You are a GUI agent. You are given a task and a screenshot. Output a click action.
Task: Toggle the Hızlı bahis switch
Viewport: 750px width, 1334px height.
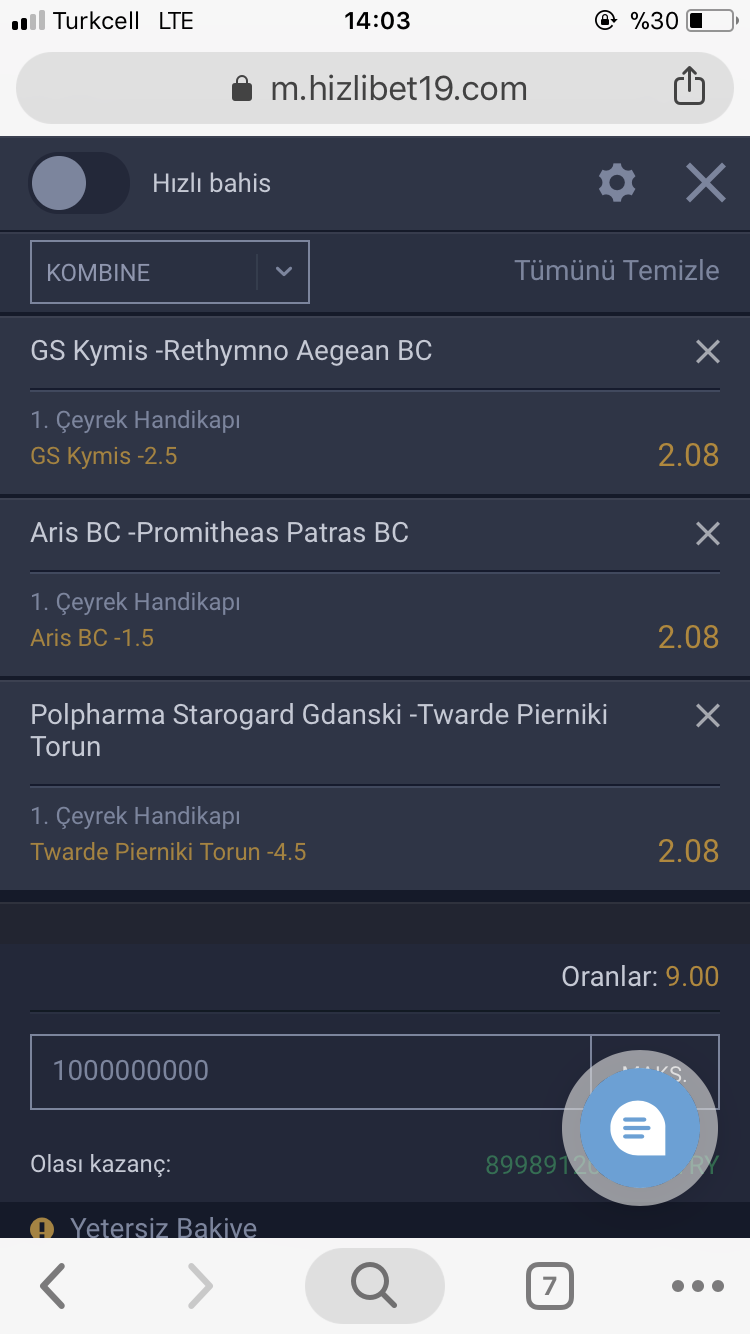79,183
